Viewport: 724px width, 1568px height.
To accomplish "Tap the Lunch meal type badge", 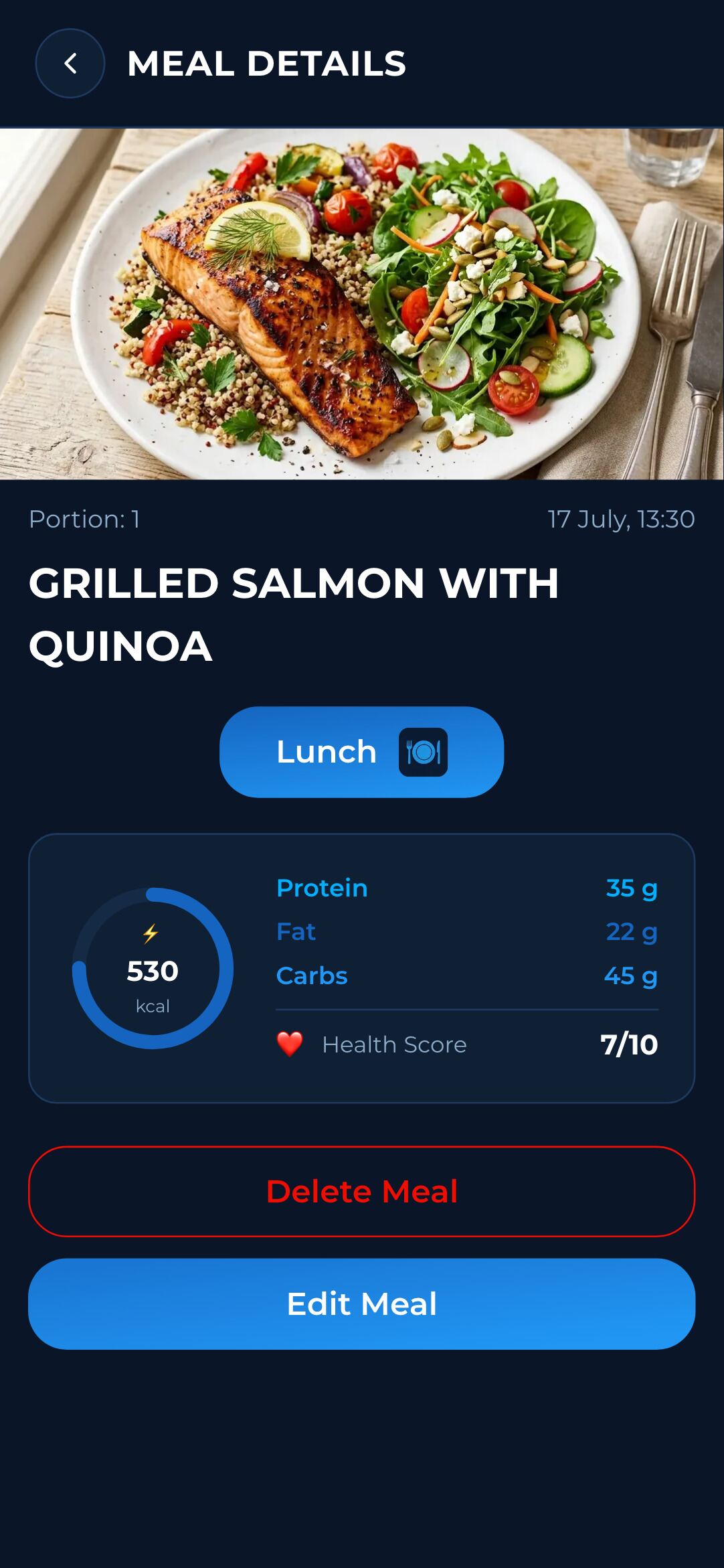I will (361, 751).
